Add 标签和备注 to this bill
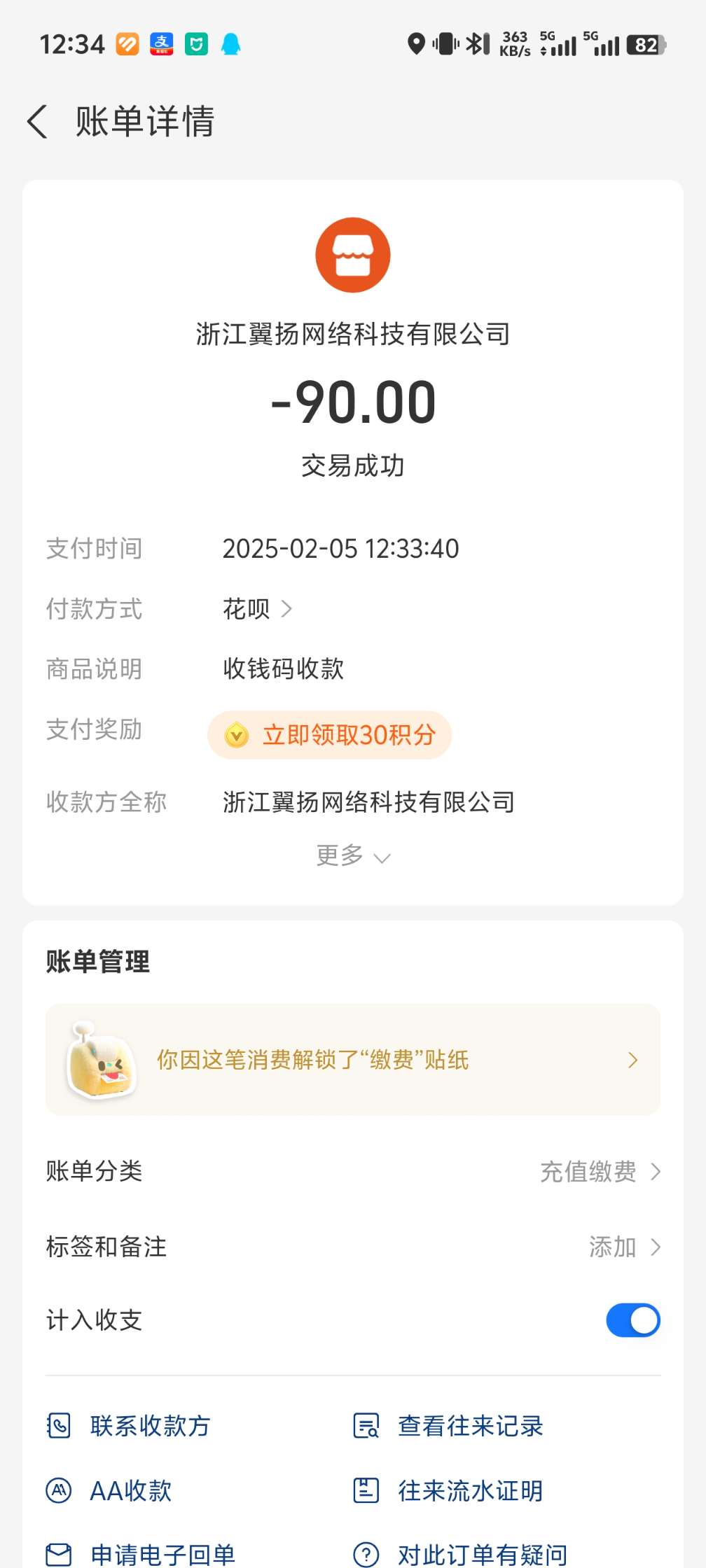Viewport: 706px width, 1568px height. point(623,1247)
